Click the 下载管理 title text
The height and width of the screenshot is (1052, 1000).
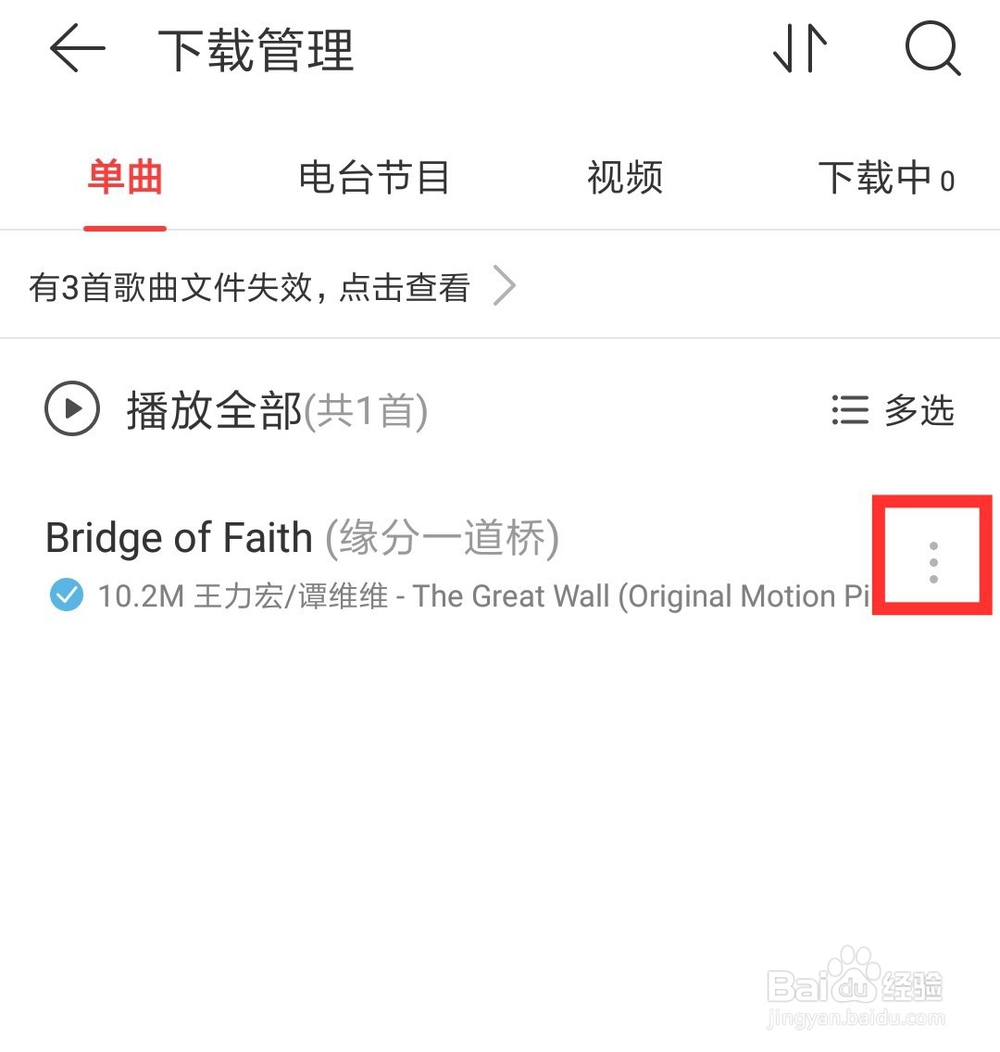(x=256, y=48)
